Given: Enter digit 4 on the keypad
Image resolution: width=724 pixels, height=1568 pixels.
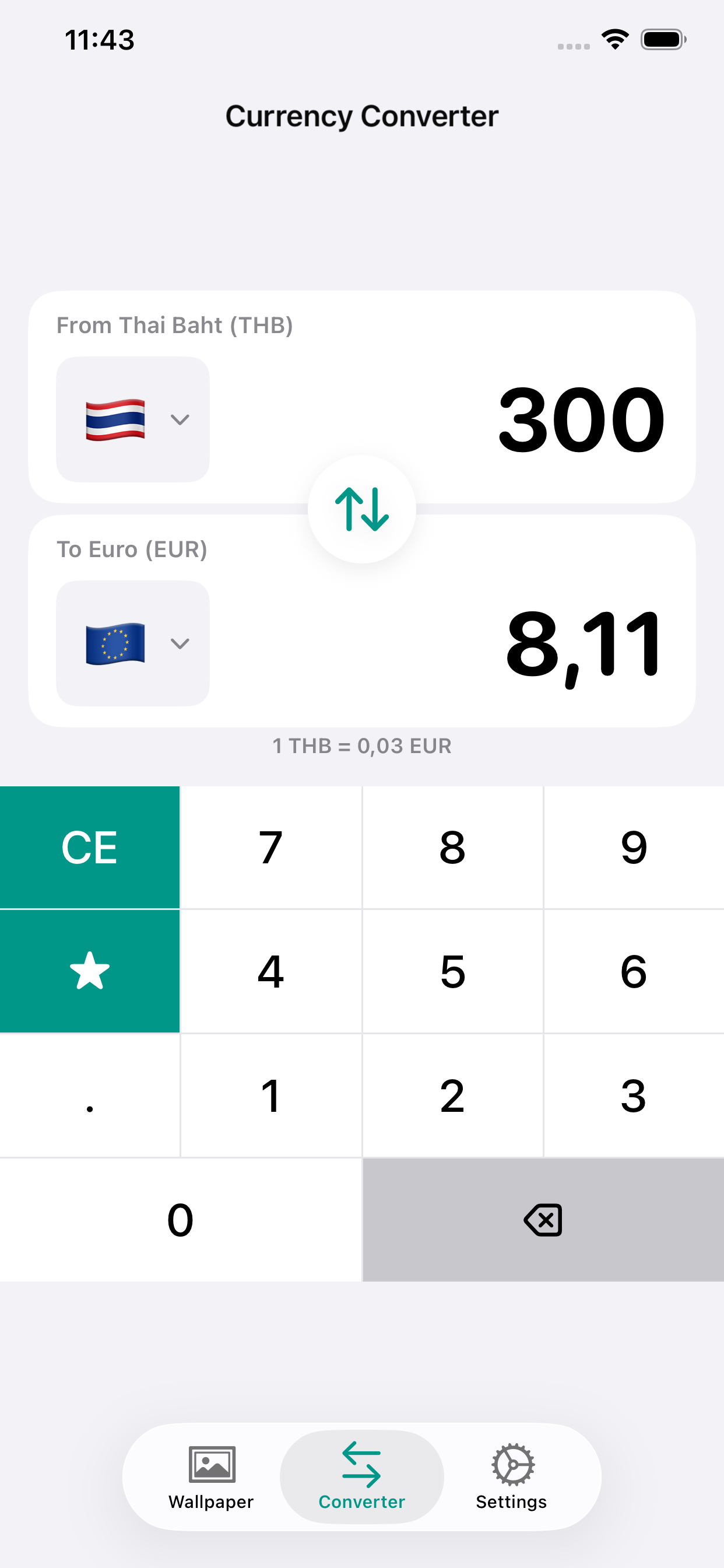Looking at the screenshot, I should tap(270, 971).
